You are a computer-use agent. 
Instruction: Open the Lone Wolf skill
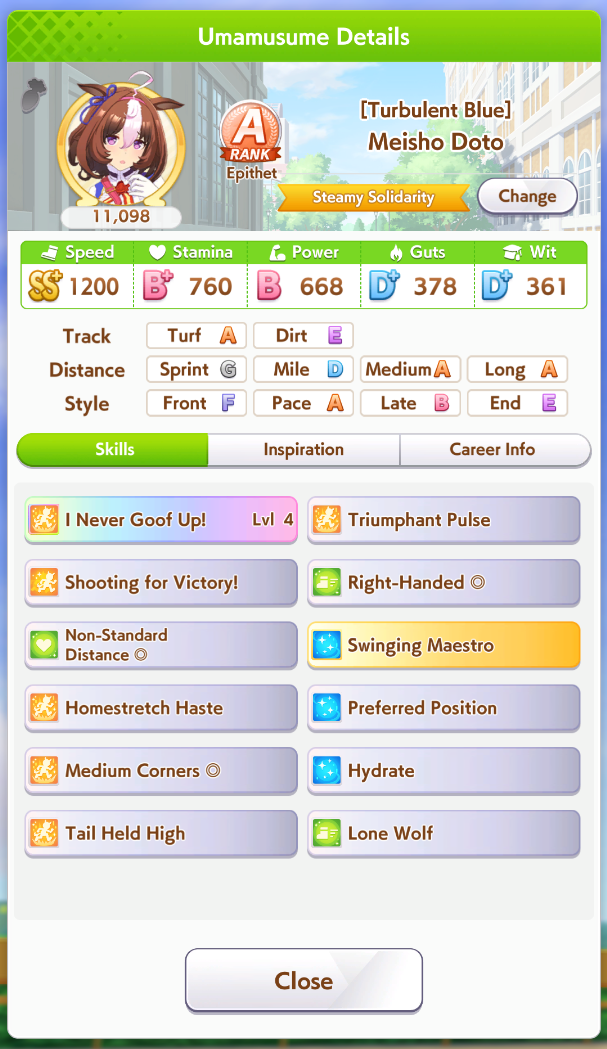click(x=443, y=833)
